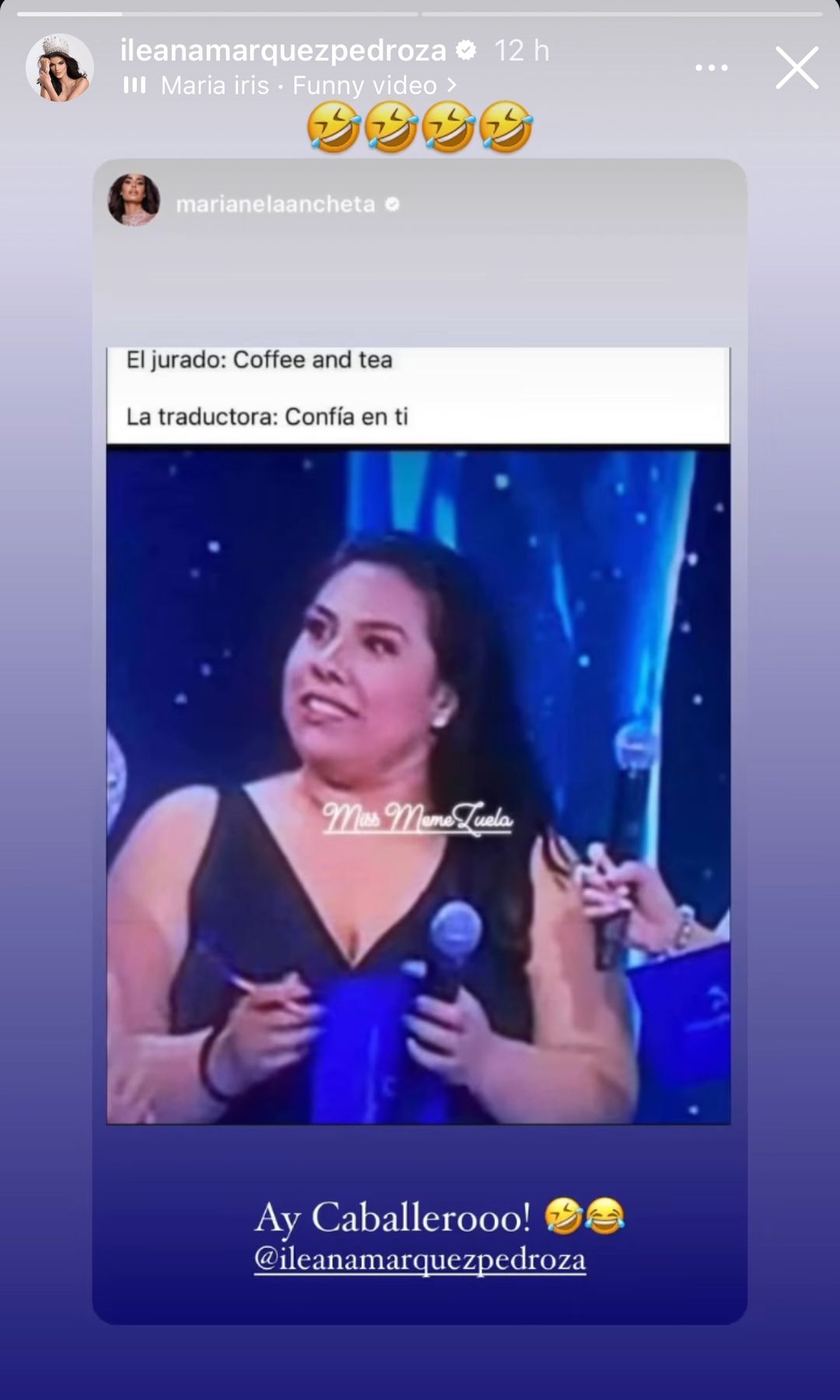Tap the @ileanamarquezpedroza mention link
This screenshot has width=840, height=1400.
[x=420, y=1258]
